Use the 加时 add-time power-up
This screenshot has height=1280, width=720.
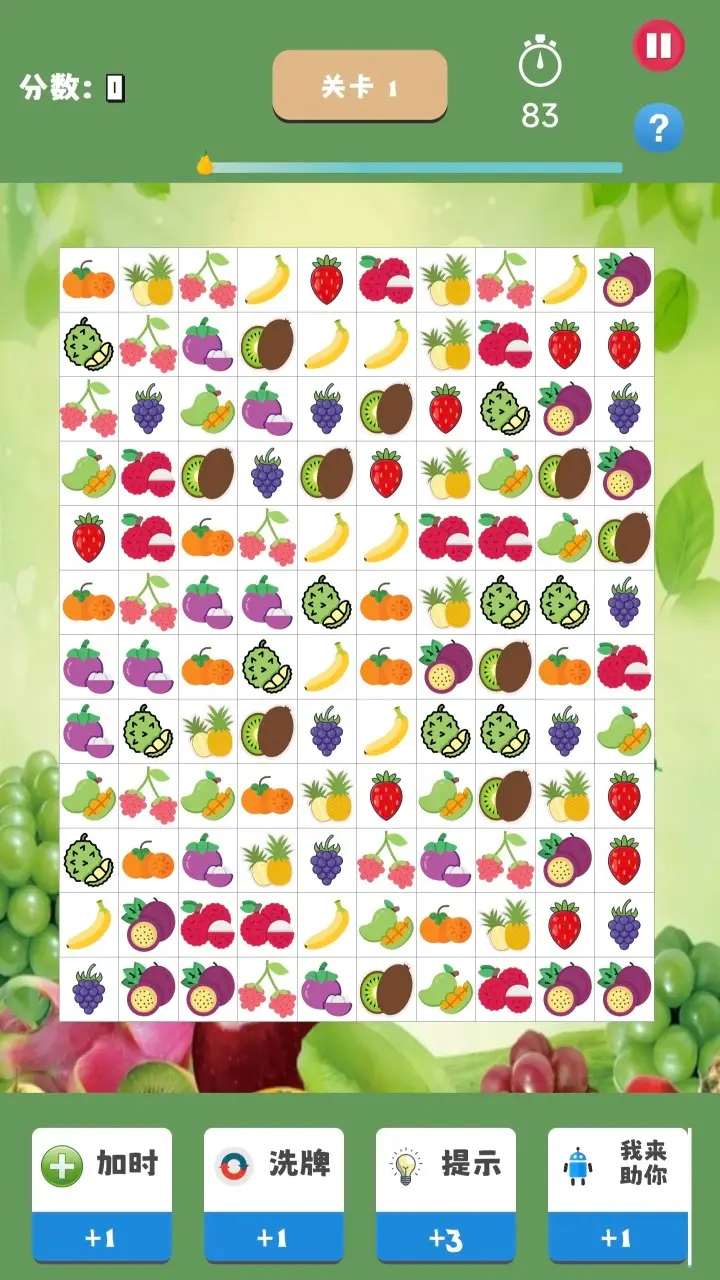click(x=102, y=1193)
